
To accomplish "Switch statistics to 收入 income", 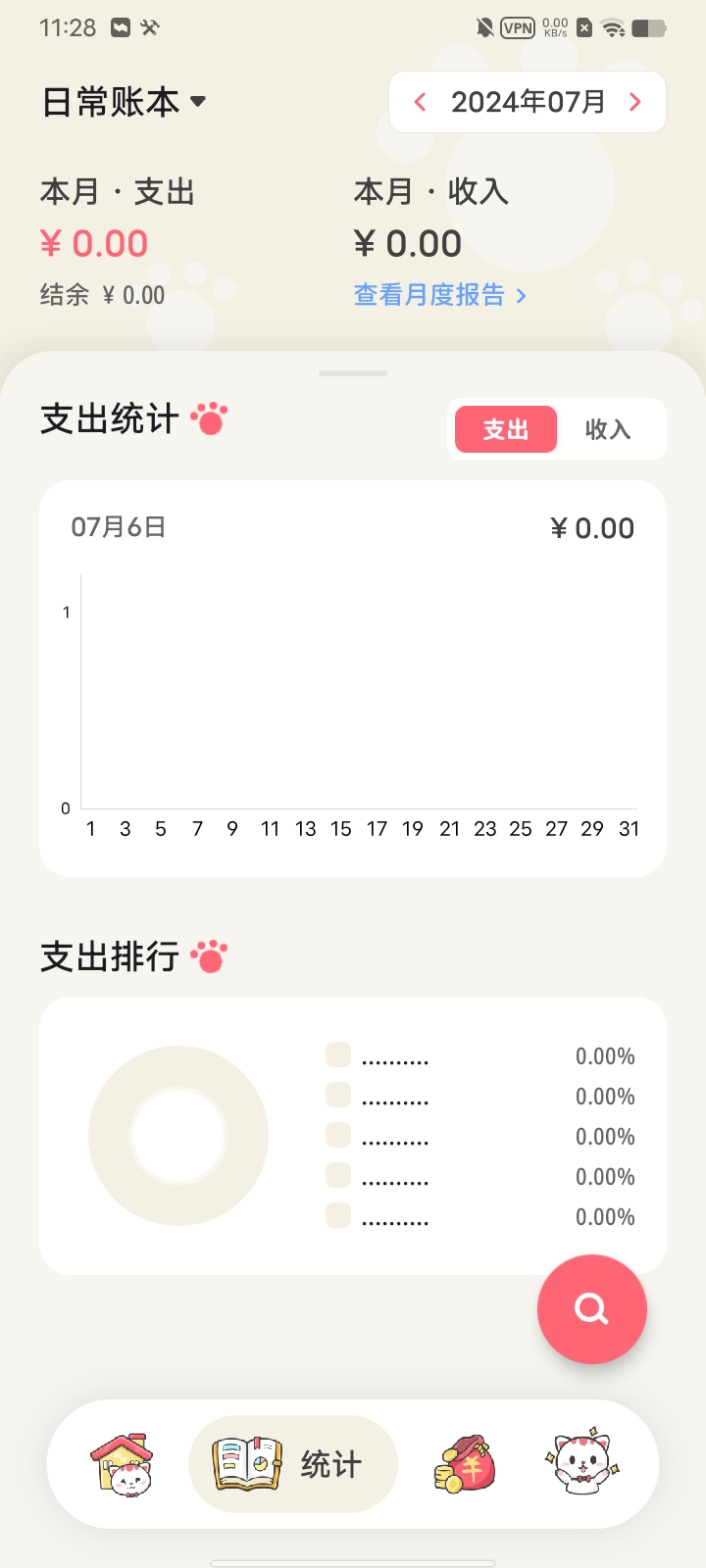I will (x=608, y=429).
